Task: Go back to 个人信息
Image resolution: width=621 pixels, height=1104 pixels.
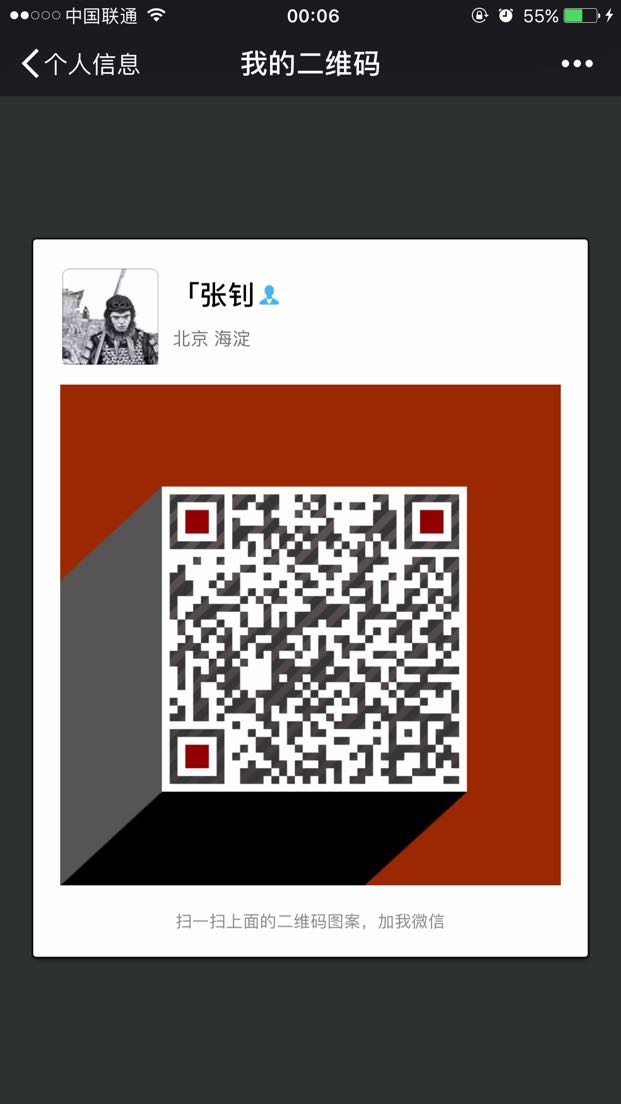Action: [80, 64]
